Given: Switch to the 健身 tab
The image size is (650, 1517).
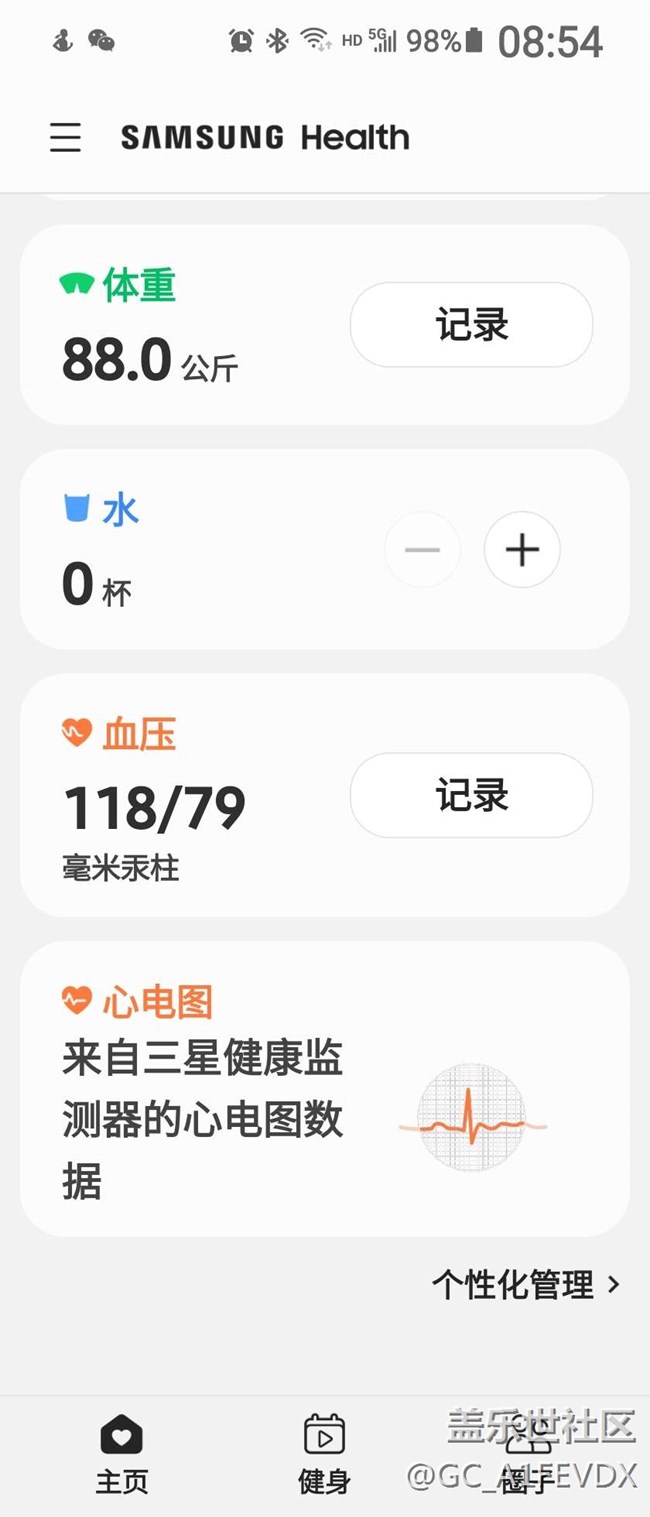Looking at the screenshot, I should [324, 1455].
